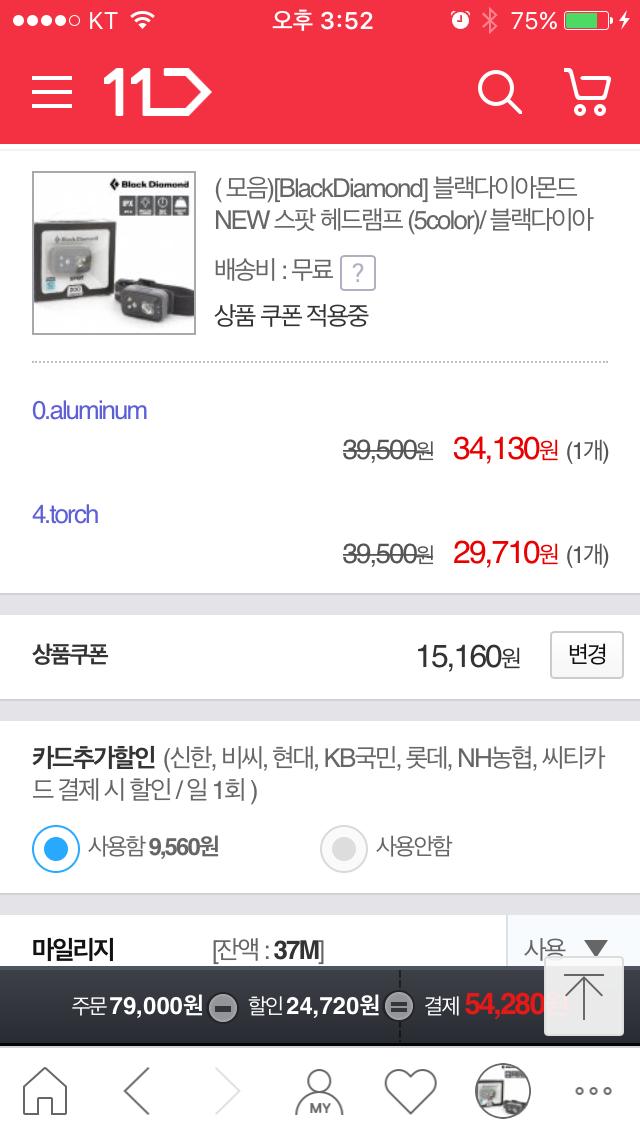Expand the mileage 사용 dropdown
This screenshot has width=640, height=1136.
pos(566,947)
